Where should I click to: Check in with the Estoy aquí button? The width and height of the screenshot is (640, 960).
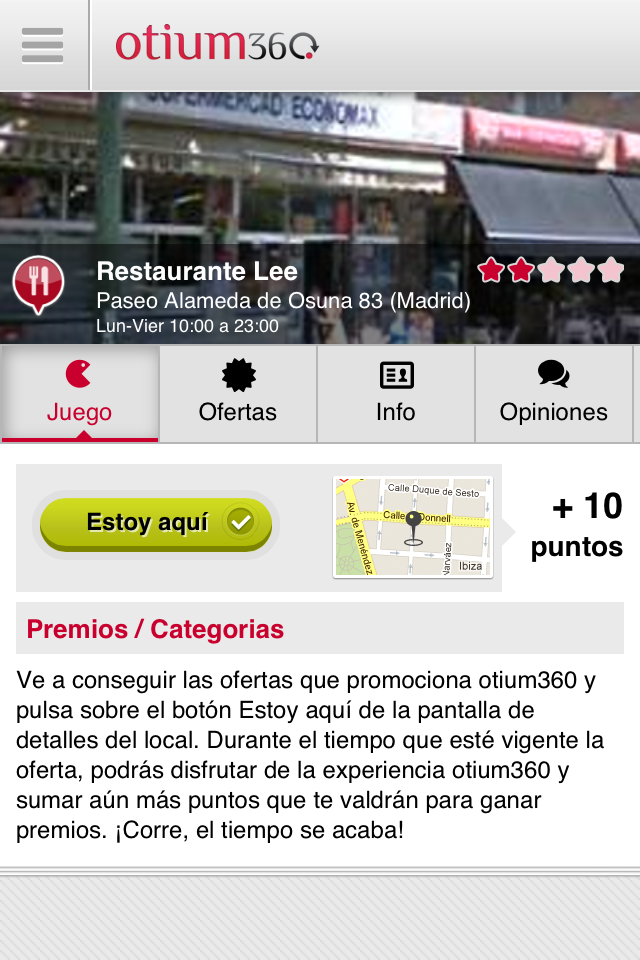pos(155,523)
